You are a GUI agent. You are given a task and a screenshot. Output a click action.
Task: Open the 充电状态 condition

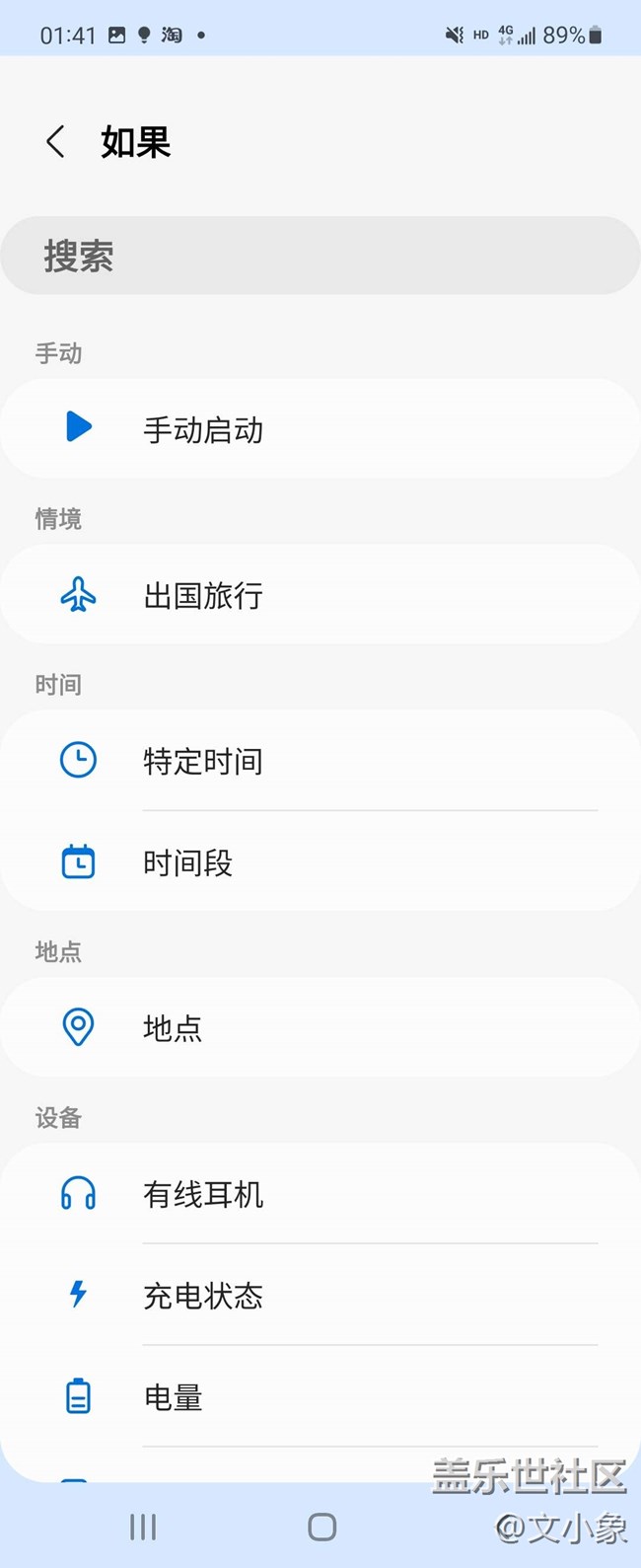(320, 1296)
